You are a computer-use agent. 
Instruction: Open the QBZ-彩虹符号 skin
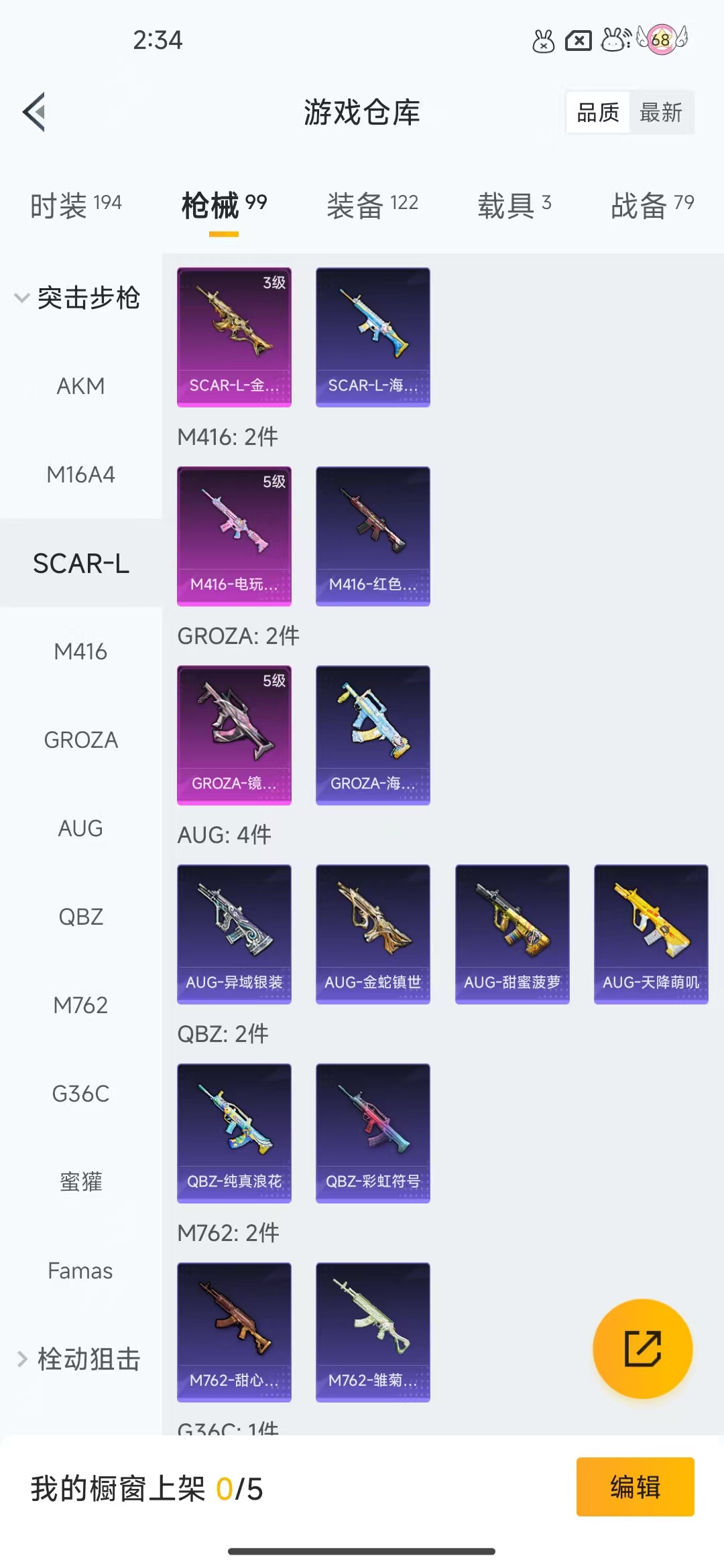(x=373, y=1133)
